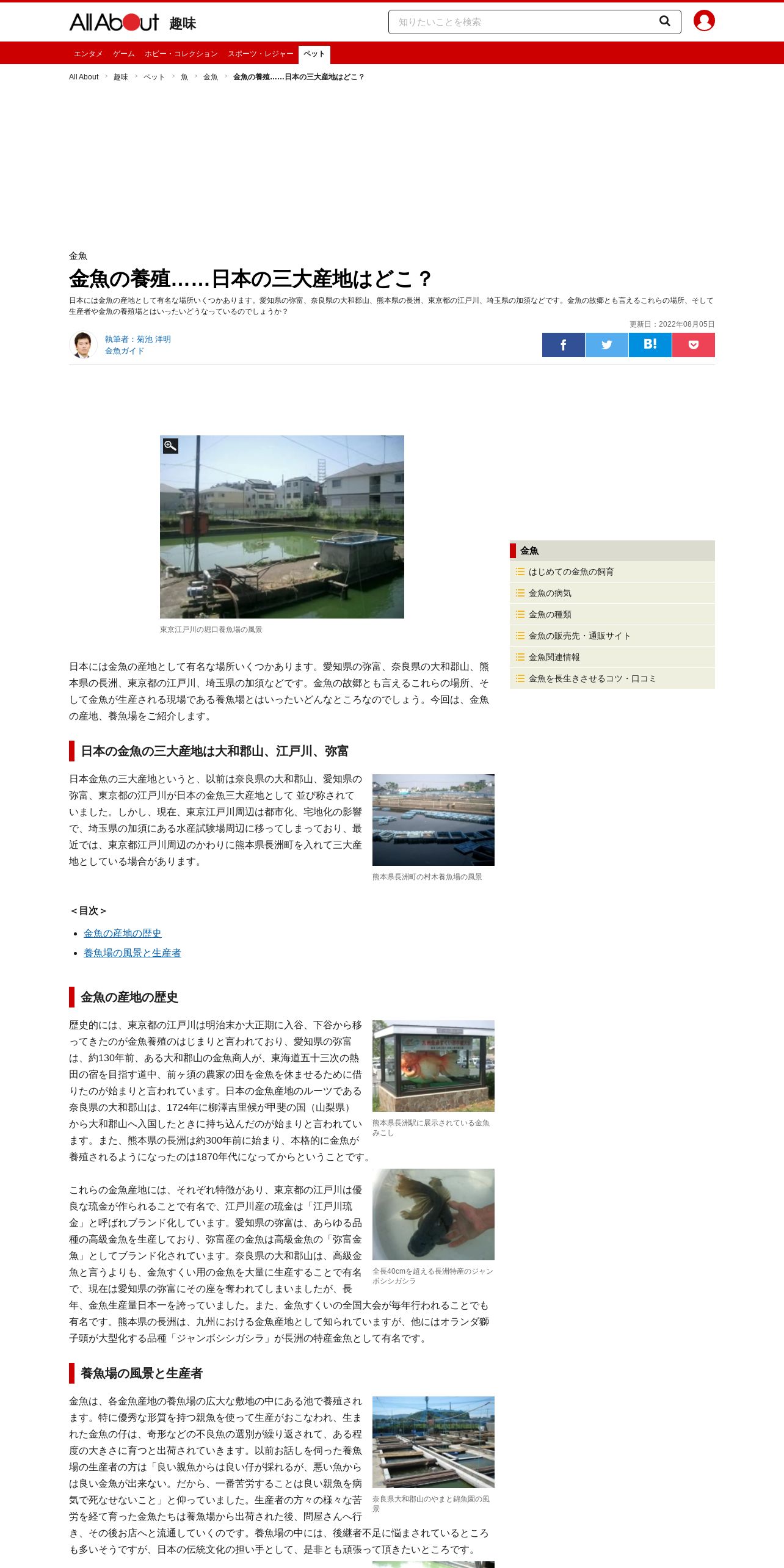
Task: Open the user account icon
Action: pyautogui.click(x=703, y=21)
